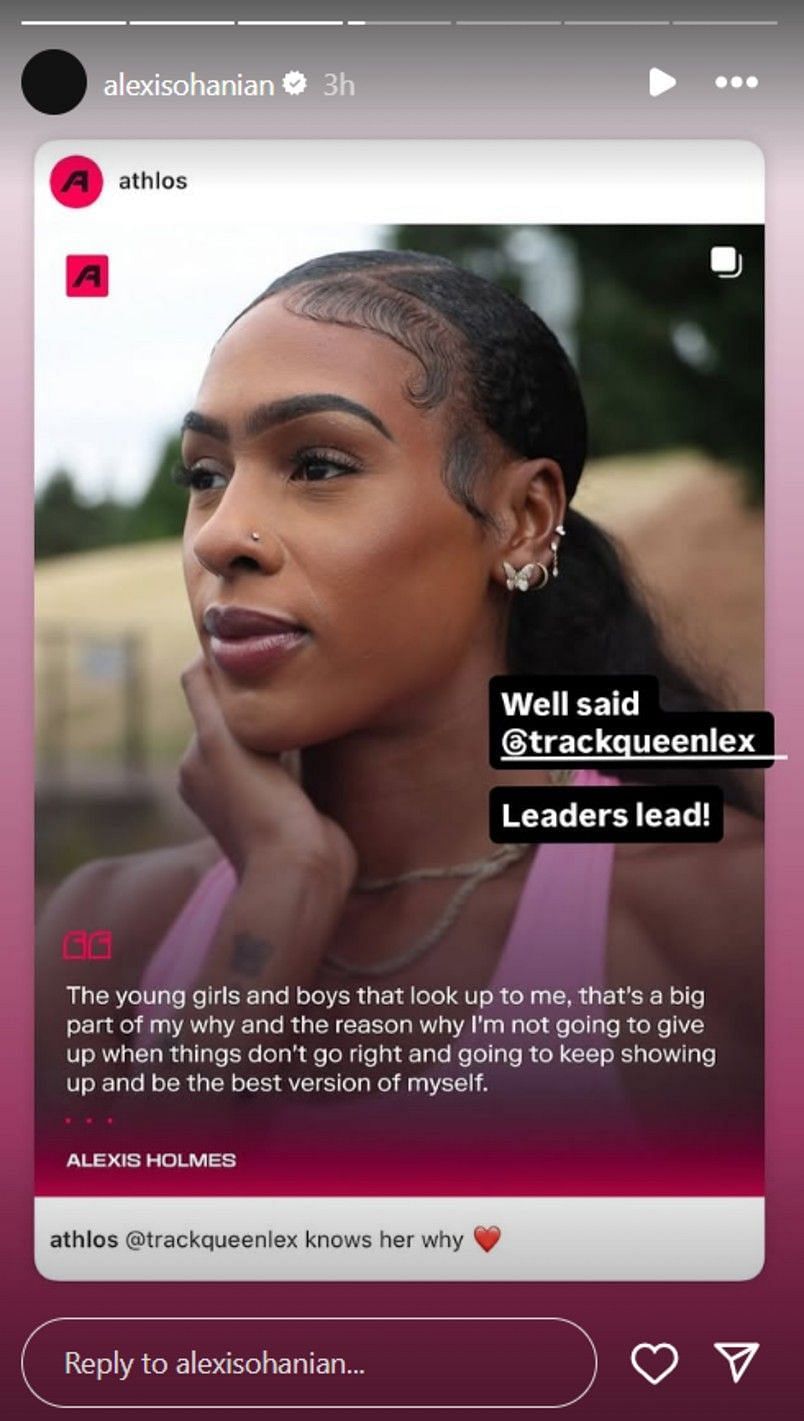Like this story with the heart

click(x=654, y=1363)
